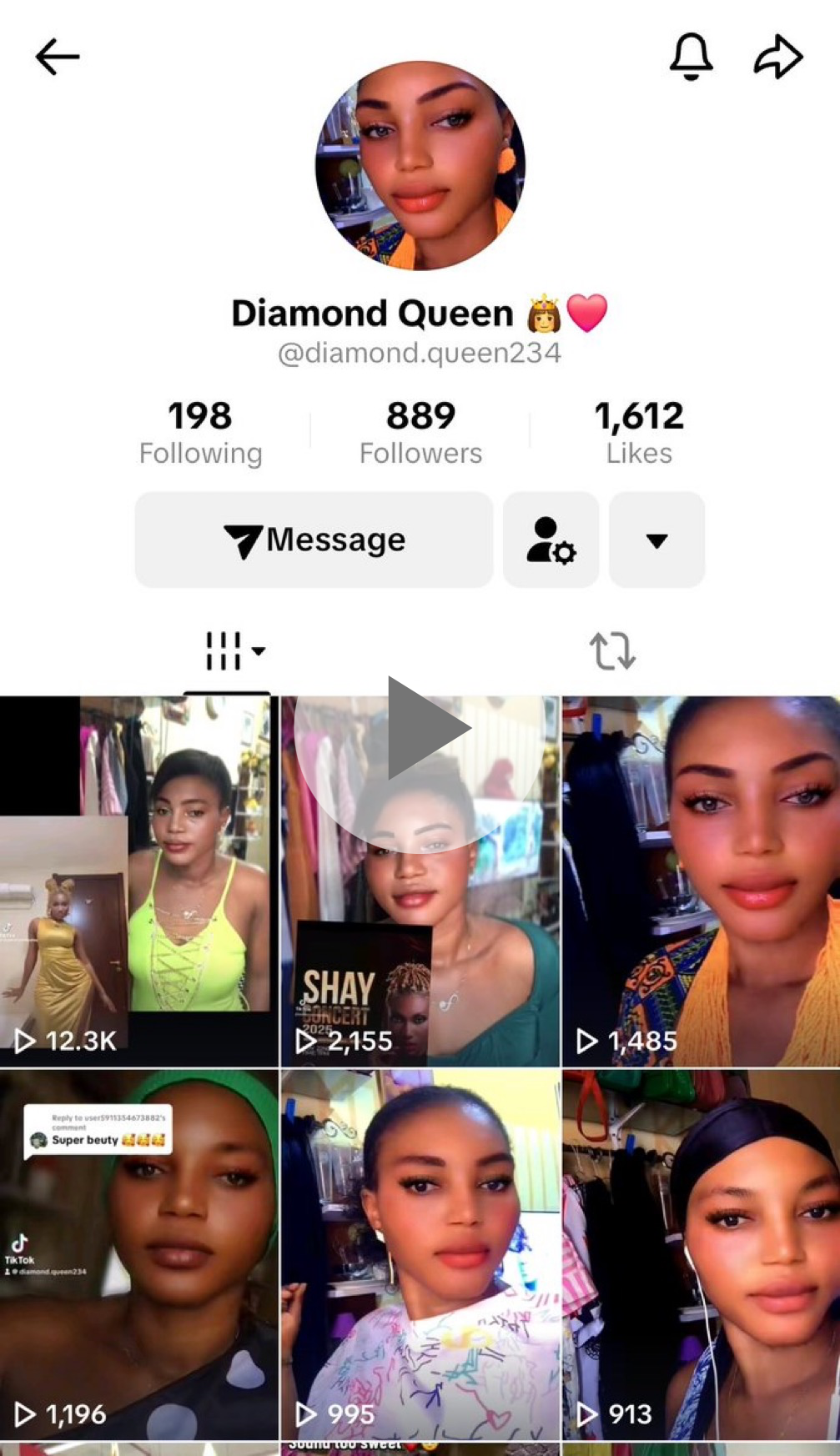Message Diamond Queen
This screenshot has width=840, height=1456.
314,540
